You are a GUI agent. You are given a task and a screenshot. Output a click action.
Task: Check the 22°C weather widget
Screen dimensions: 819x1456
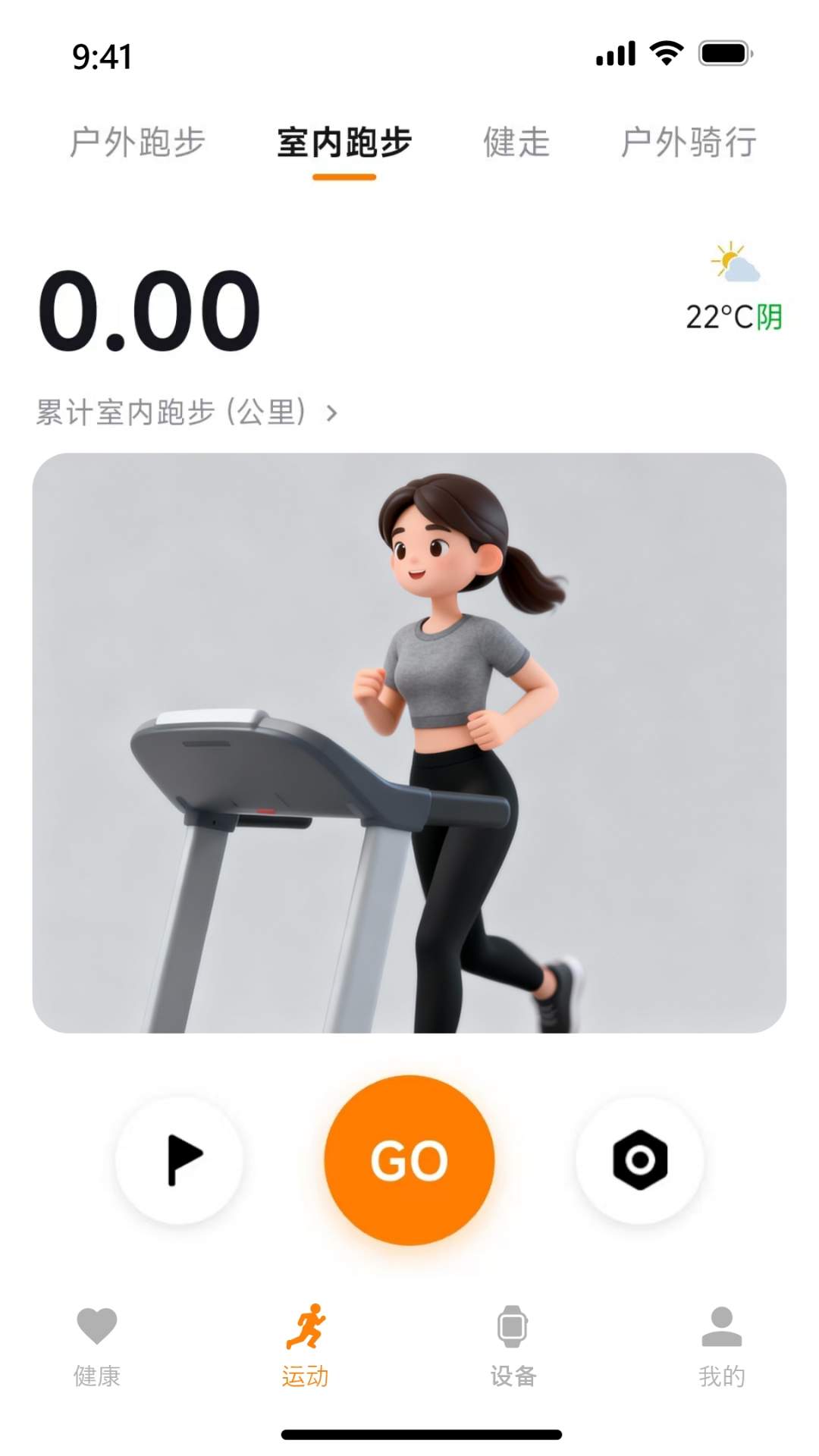pyautogui.click(x=734, y=287)
